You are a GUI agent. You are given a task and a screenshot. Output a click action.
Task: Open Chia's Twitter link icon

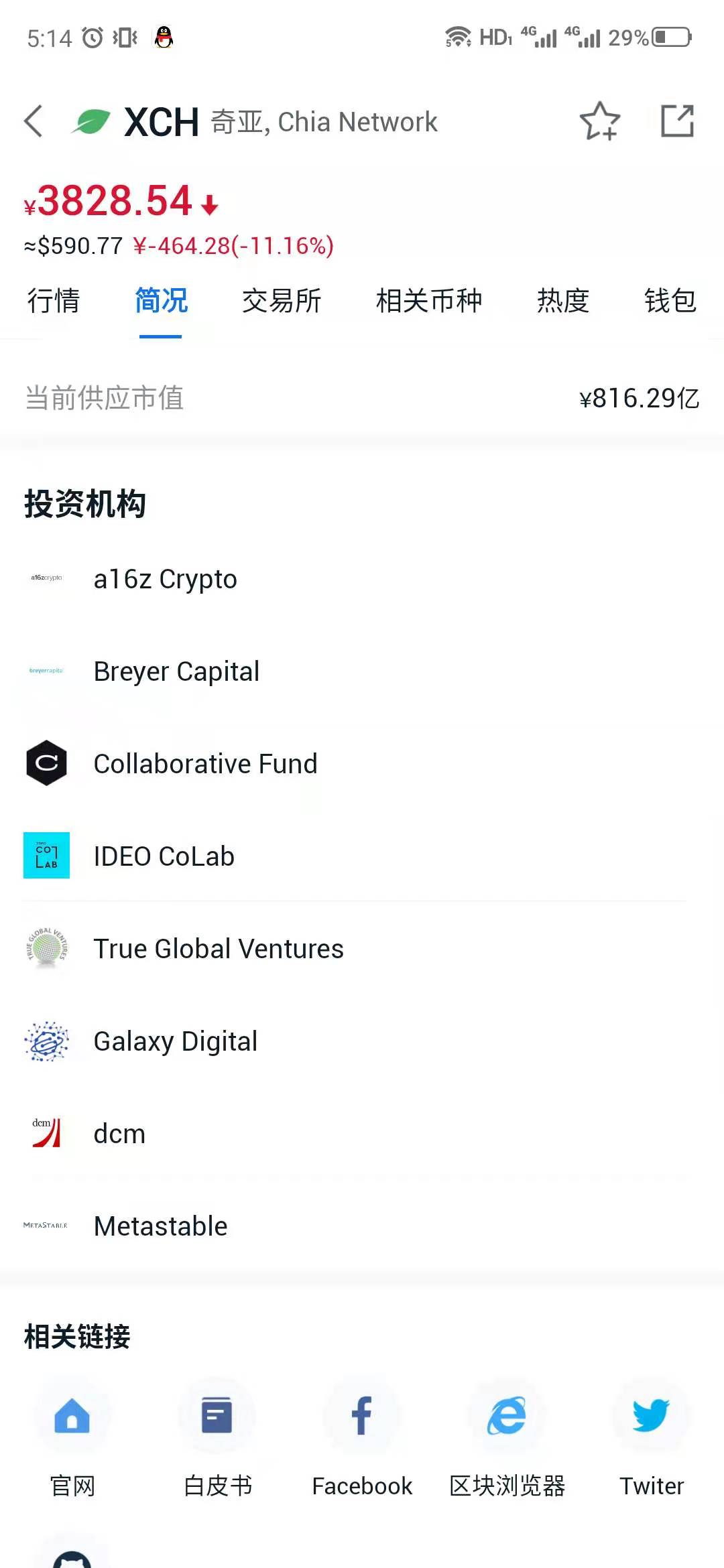652,1418
